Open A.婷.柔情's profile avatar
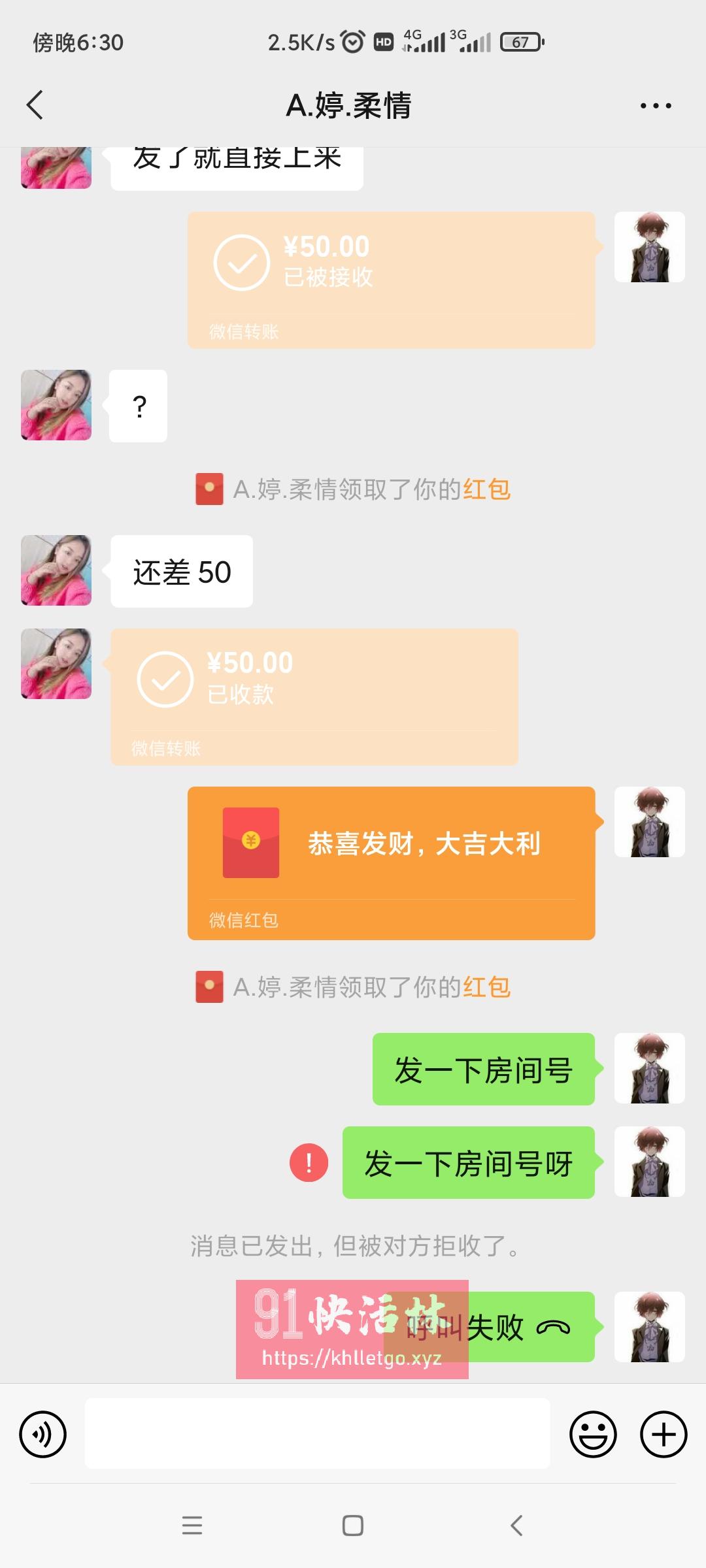The height and width of the screenshot is (1568, 706). [56, 405]
